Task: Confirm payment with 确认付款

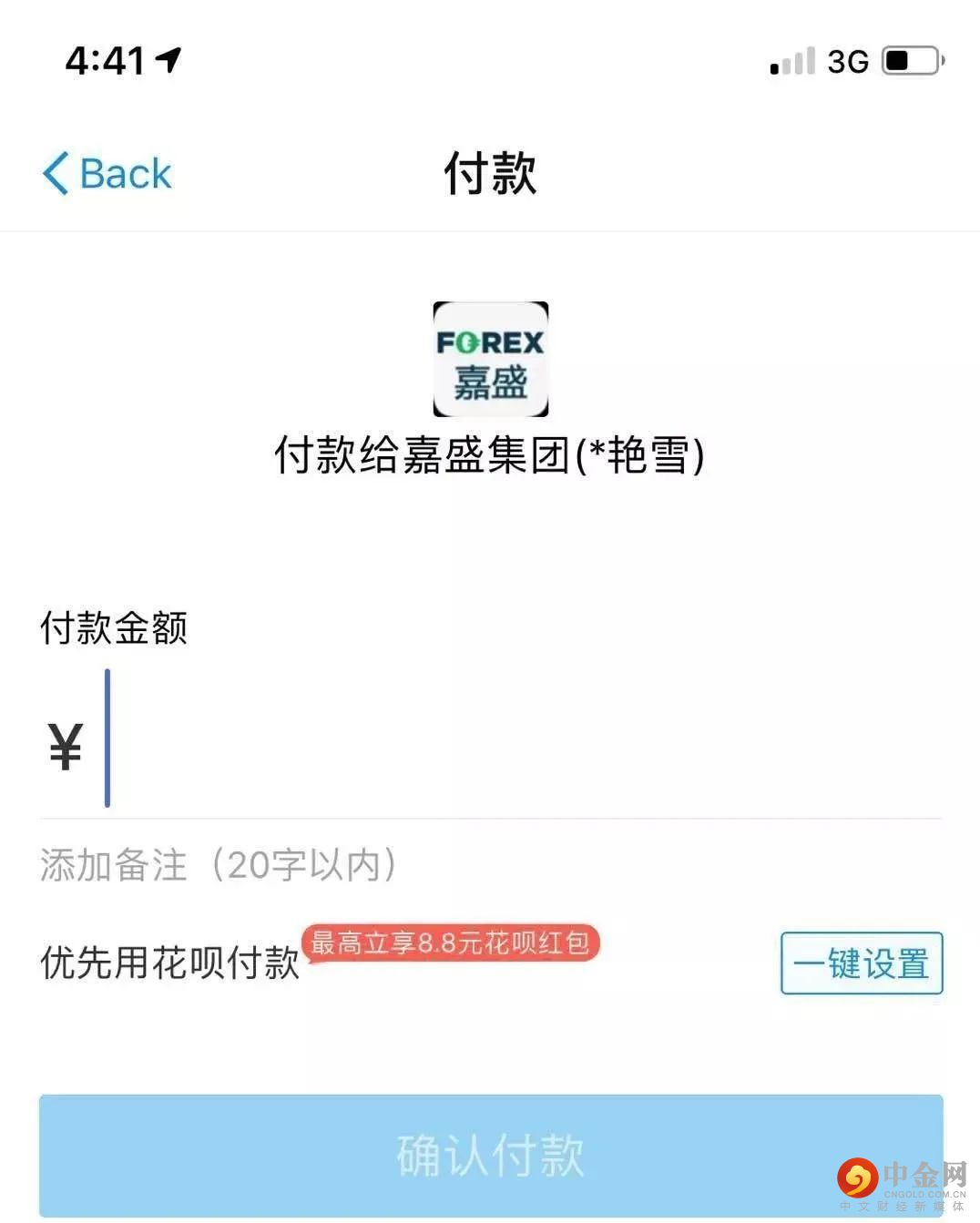Action: (x=490, y=1155)
